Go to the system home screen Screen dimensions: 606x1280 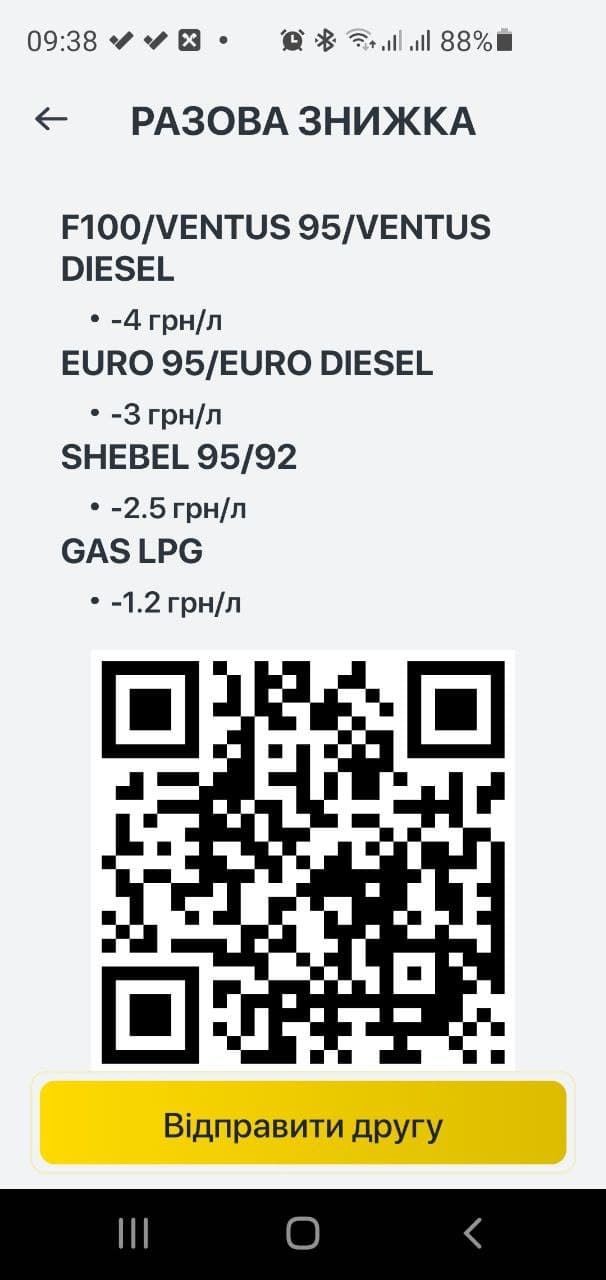point(303,1233)
